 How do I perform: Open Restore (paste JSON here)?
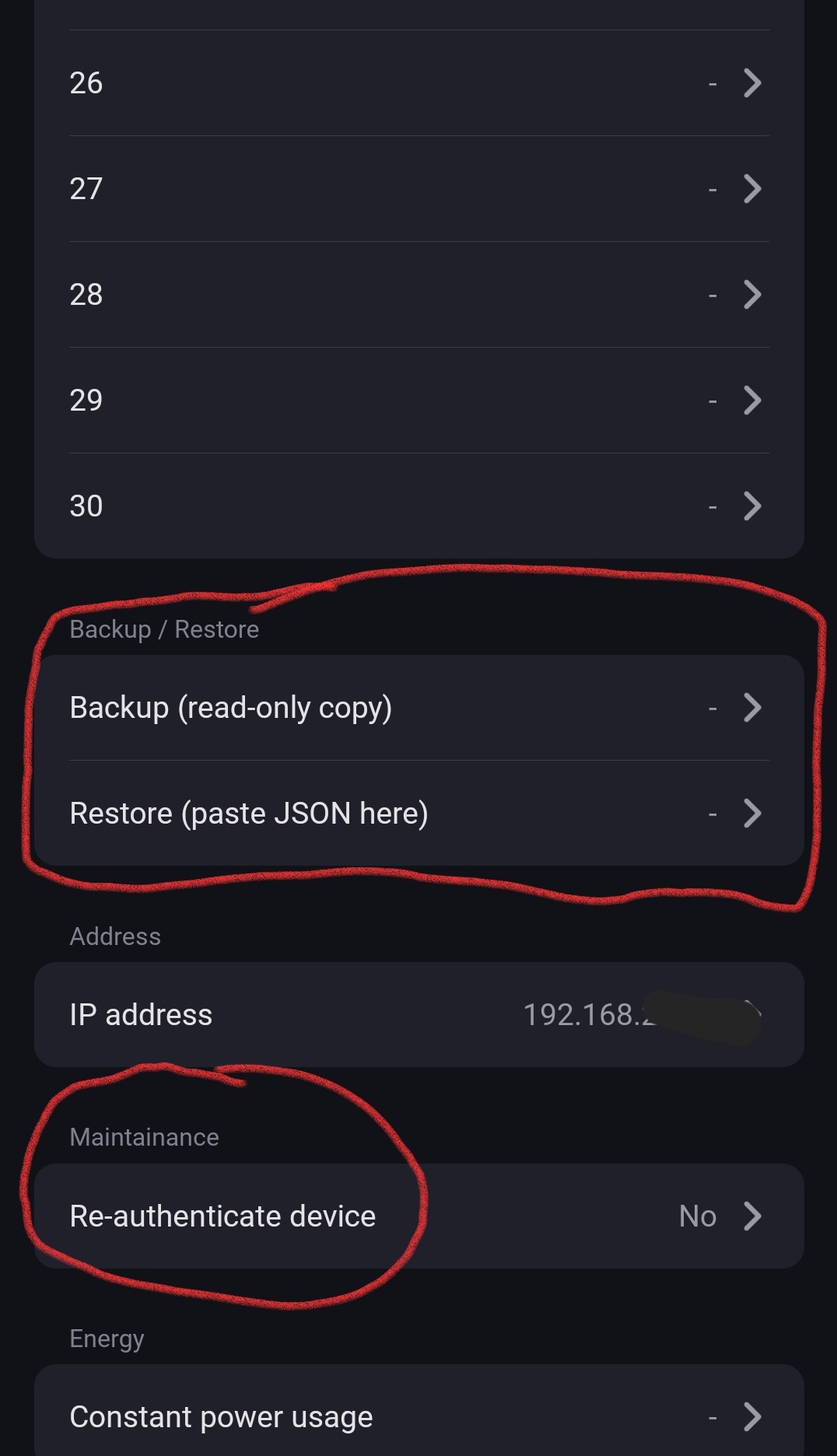pyautogui.click(x=418, y=814)
